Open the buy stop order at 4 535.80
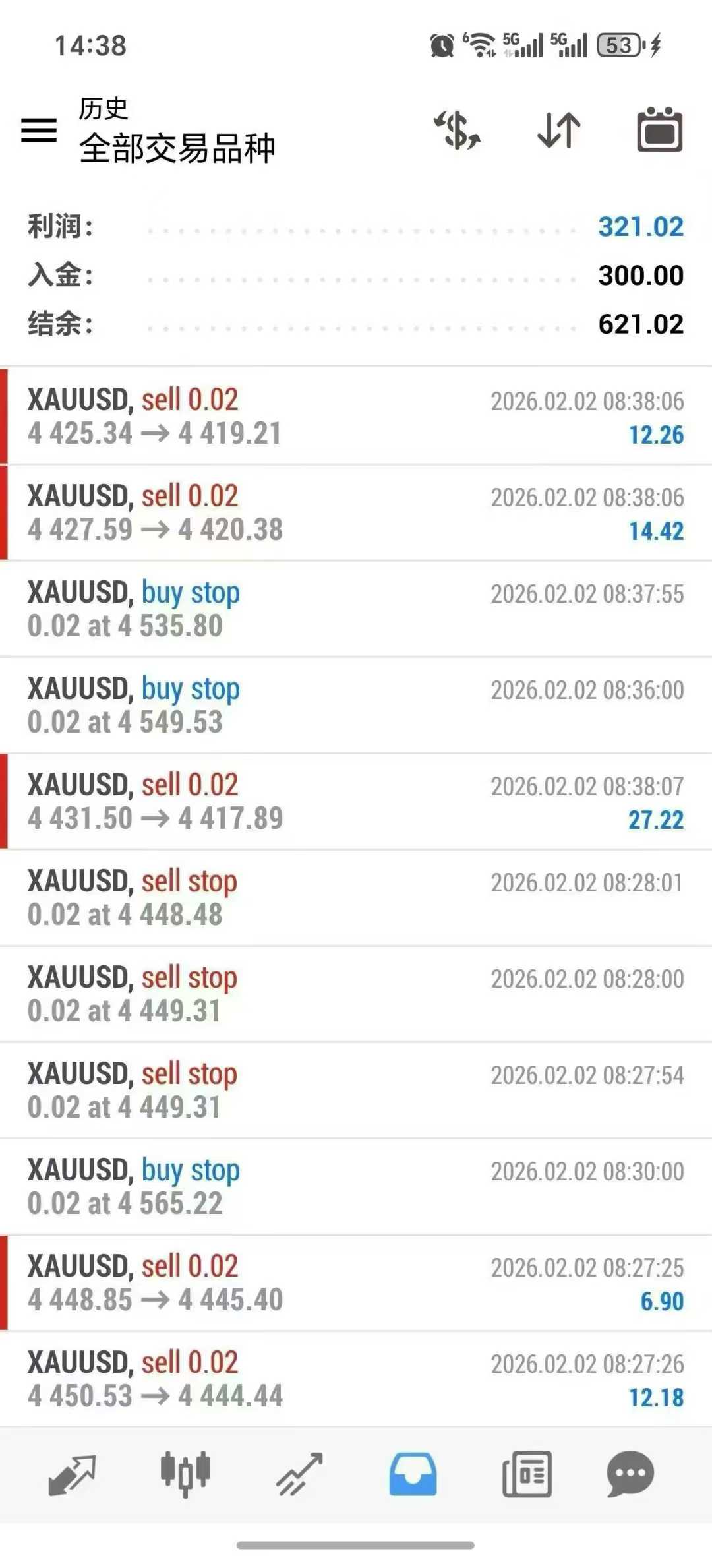712x1568 pixels. point(356,609)
